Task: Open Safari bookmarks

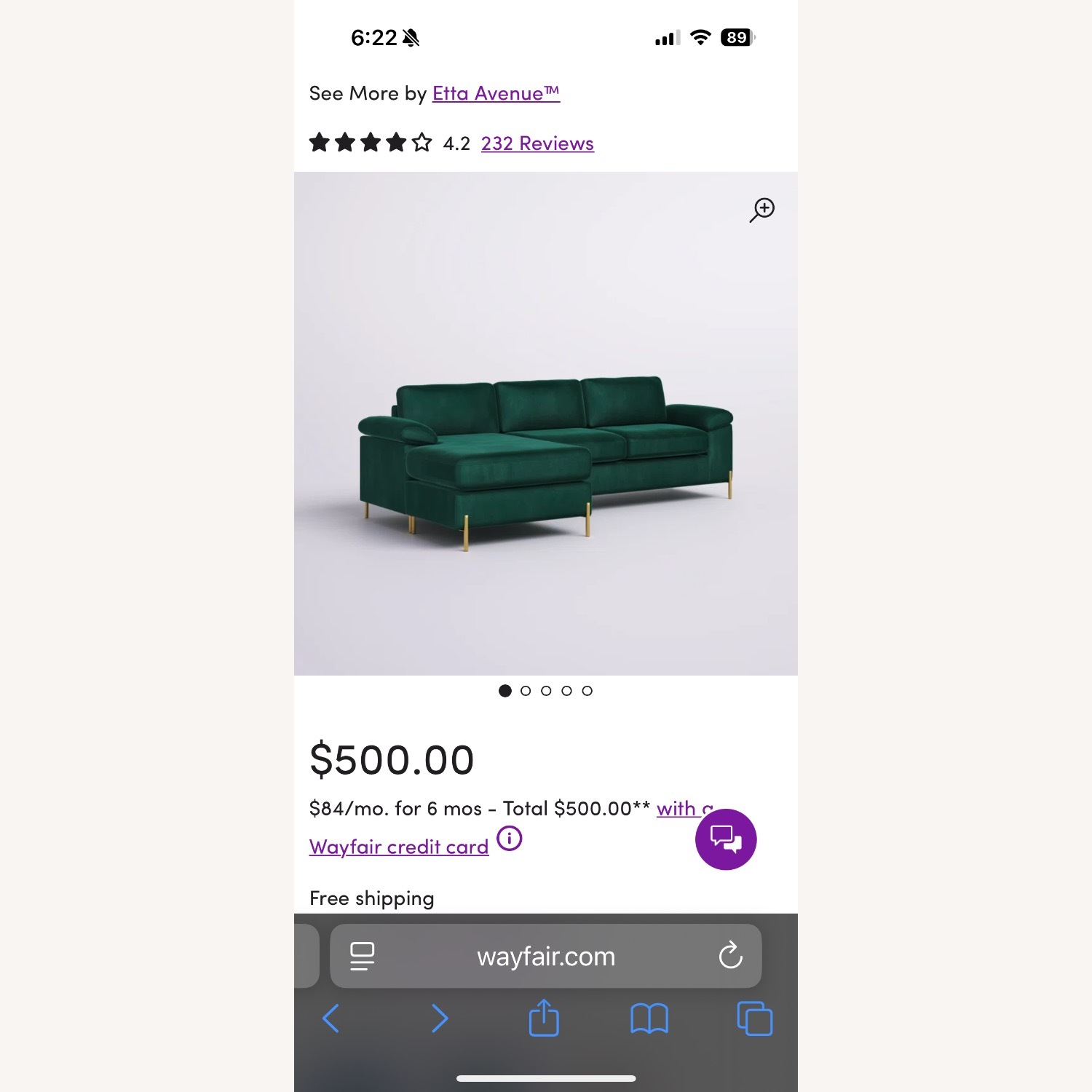Action: click(x=649, y=1018)
